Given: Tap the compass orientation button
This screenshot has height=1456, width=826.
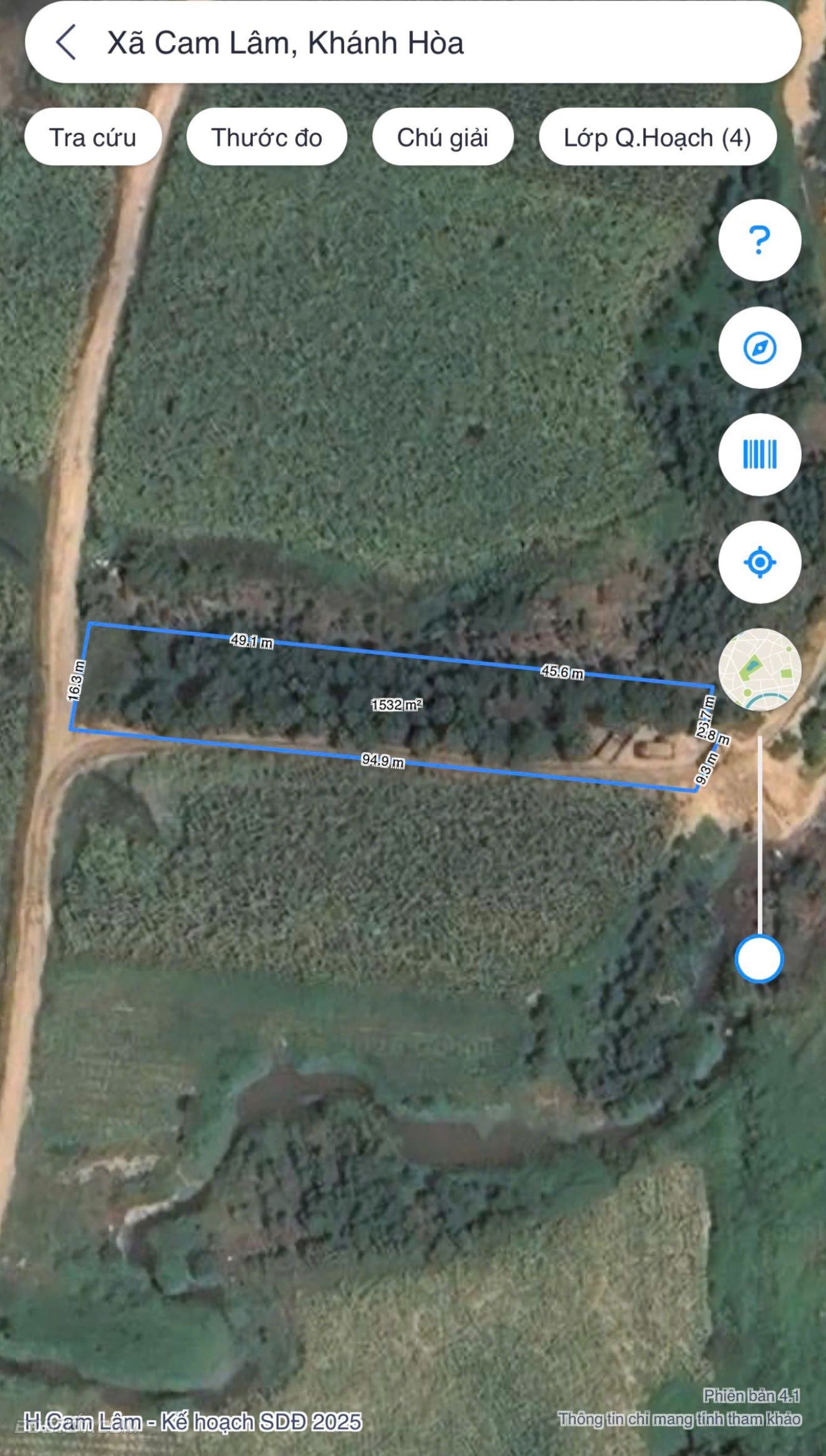Looking at the screenshot, I should click(759, 347).
